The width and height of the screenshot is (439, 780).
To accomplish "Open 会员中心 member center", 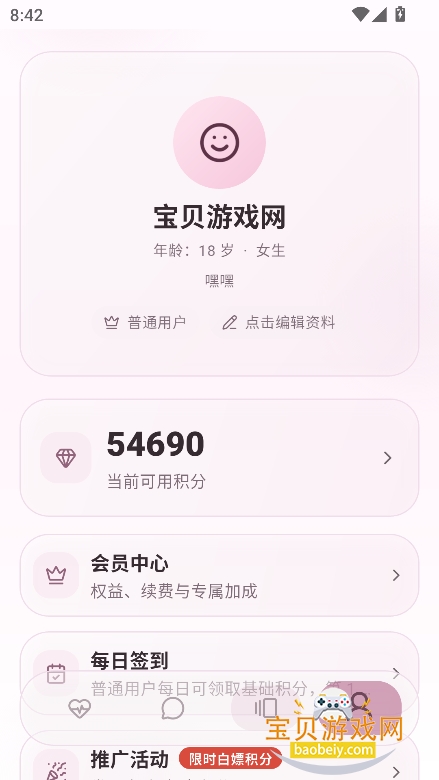I will tap(219, 575).
